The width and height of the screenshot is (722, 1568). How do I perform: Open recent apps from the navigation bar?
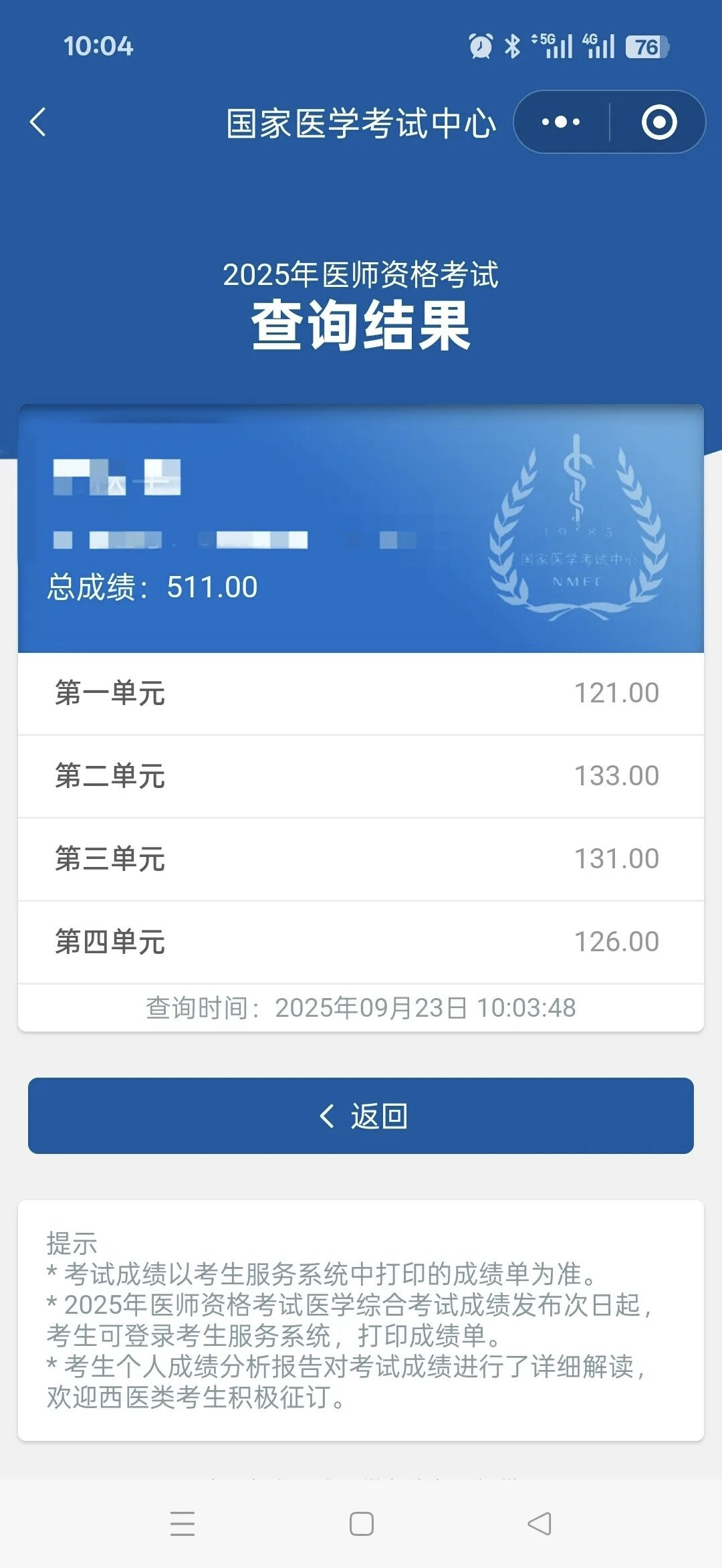182,1524
